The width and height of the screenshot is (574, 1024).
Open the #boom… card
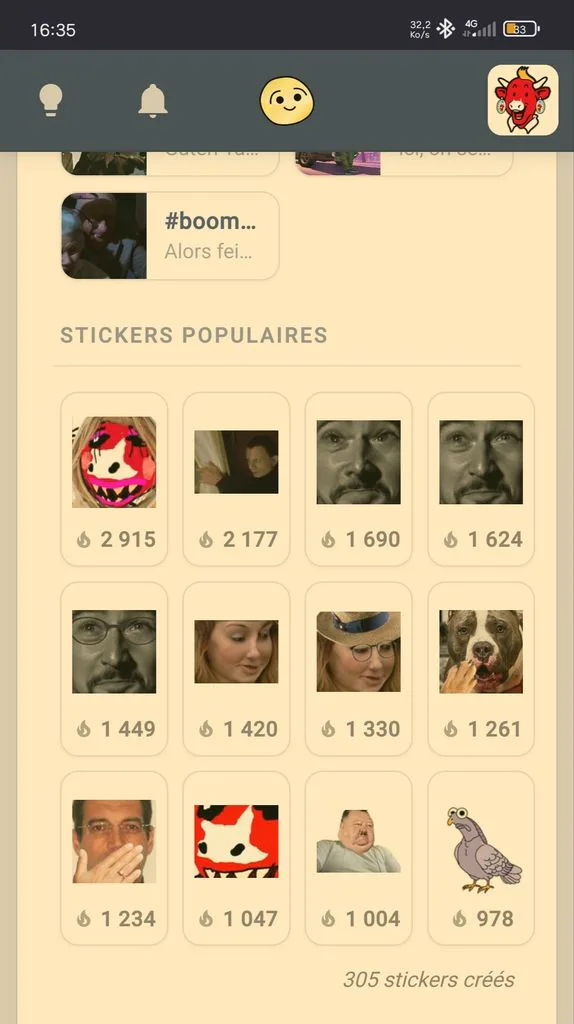[170, 236]
